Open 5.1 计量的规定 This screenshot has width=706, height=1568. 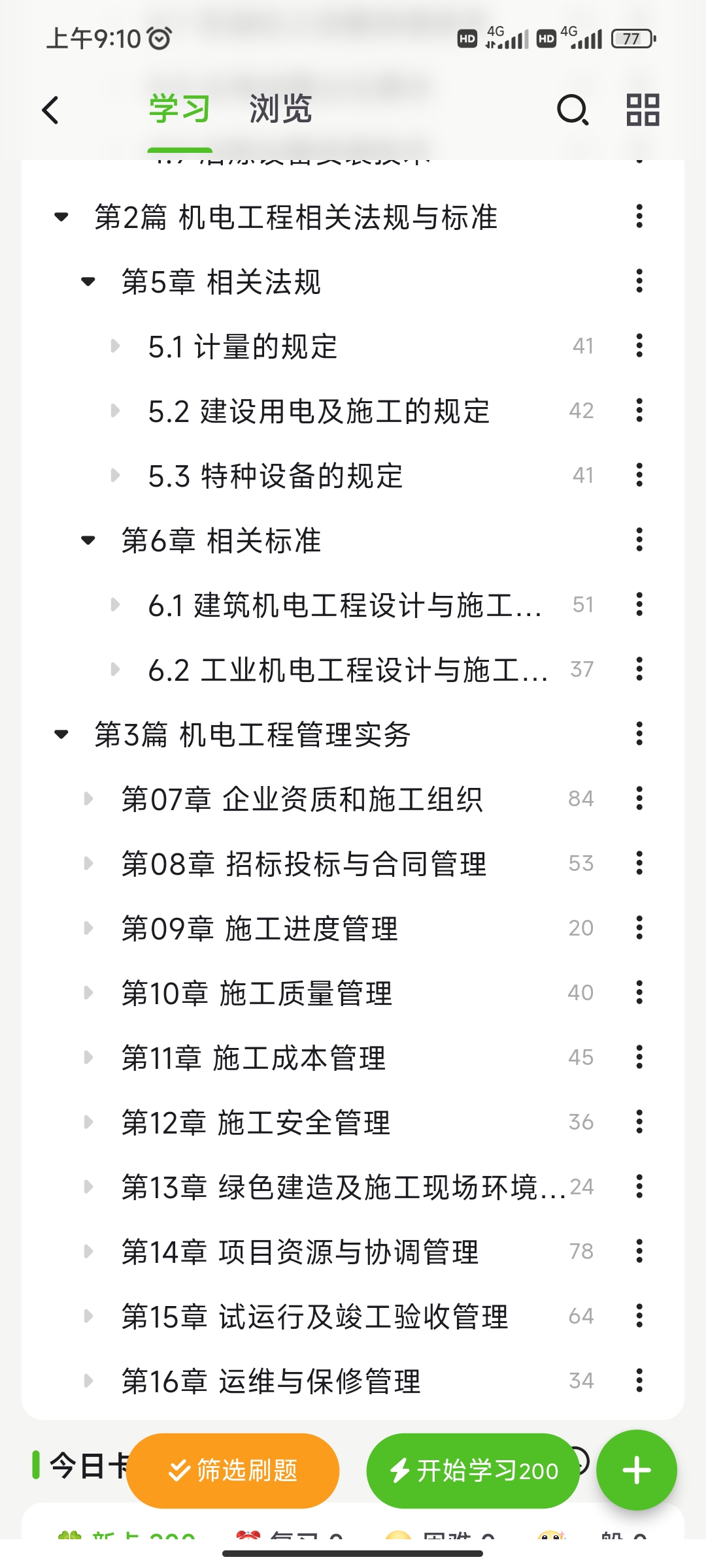click(243, 346)
